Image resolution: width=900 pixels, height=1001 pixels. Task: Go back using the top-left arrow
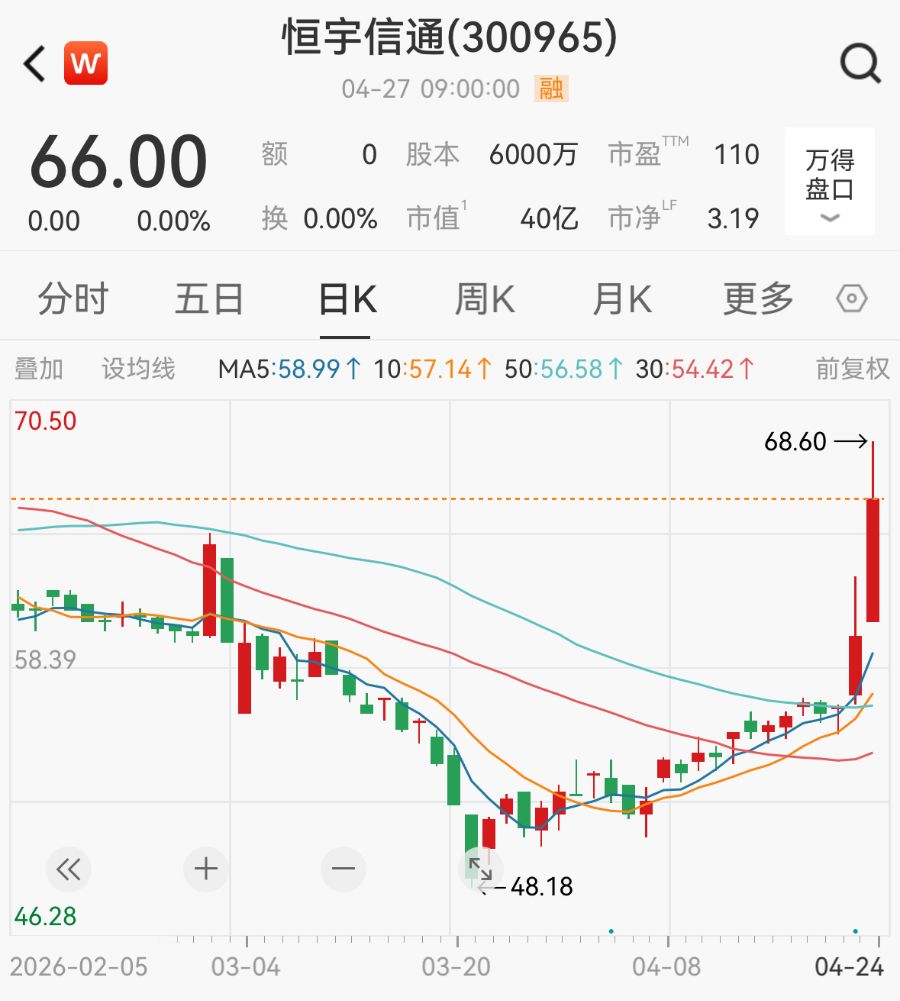(x=35, y=65)
